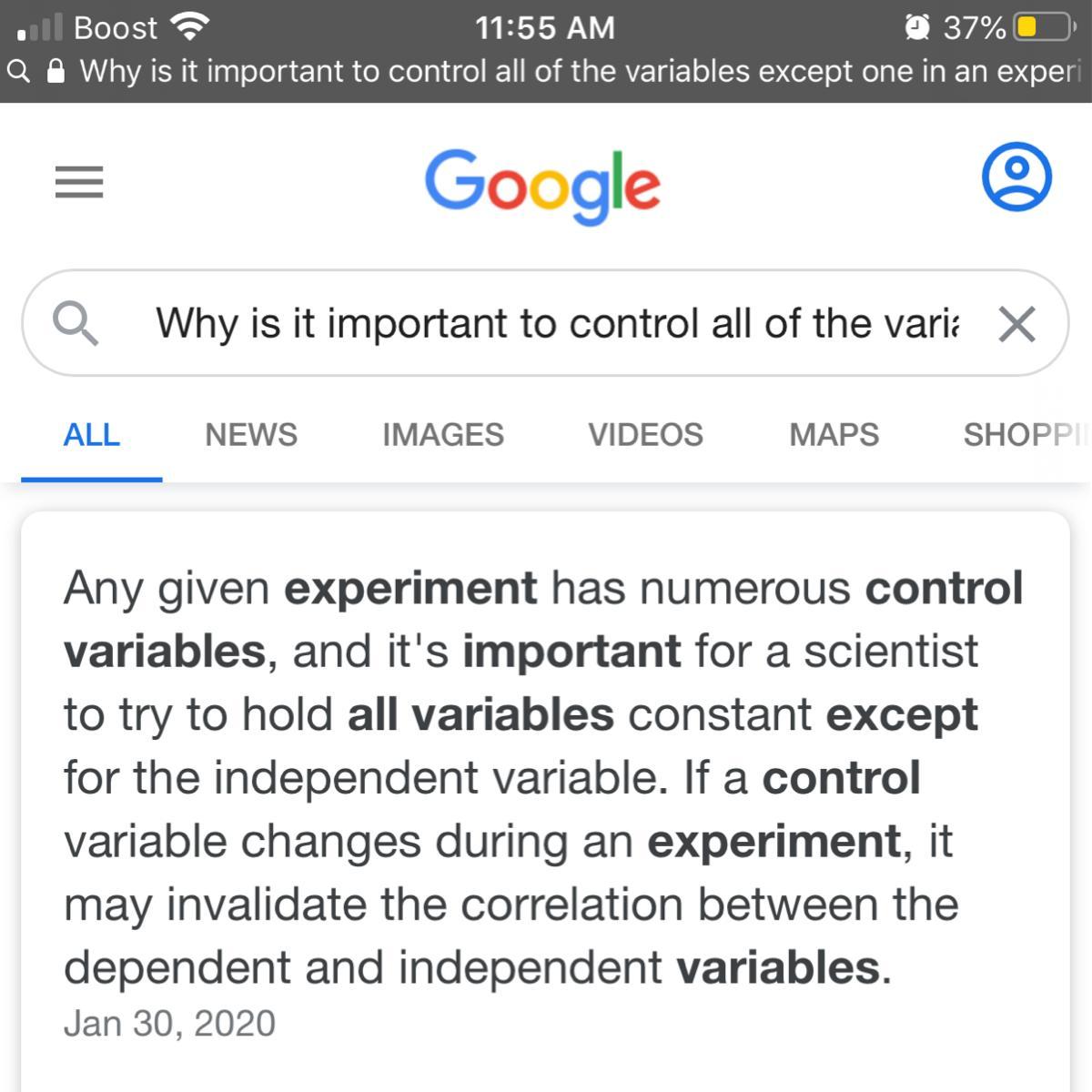Open the Google account profile icon
The image size is (1092, 1092).
1016,177
